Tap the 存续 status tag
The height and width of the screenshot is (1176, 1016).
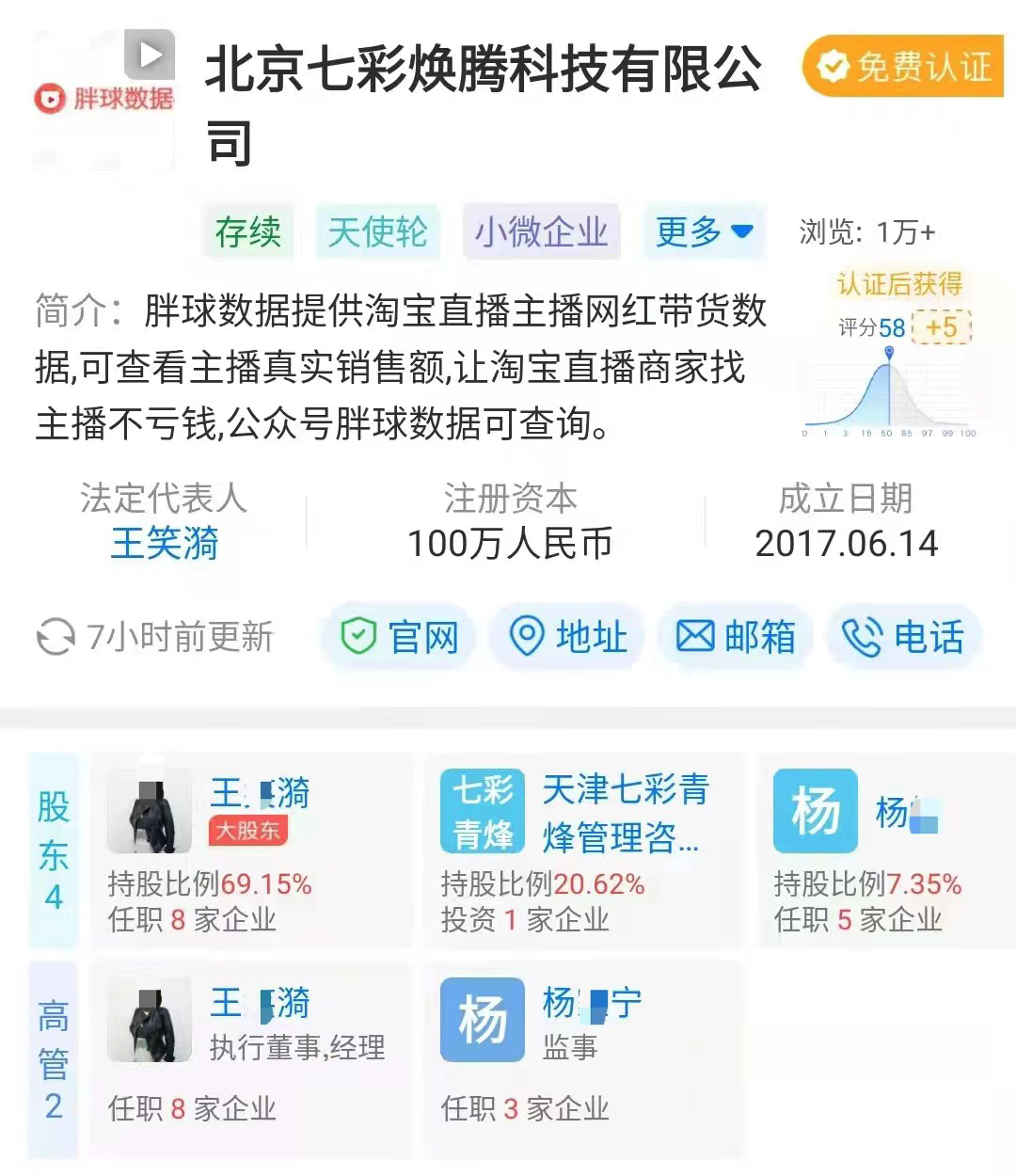point(248,231)
